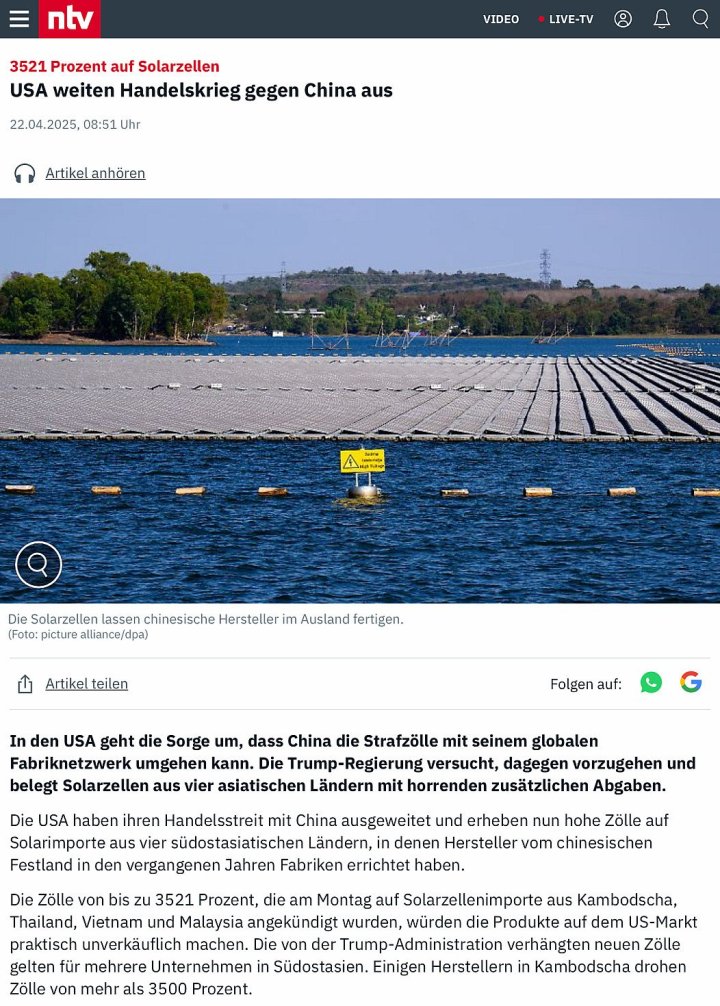Tap 'Artikel anhören' to listen
The image size is (720, 1006).
point(94,173)
